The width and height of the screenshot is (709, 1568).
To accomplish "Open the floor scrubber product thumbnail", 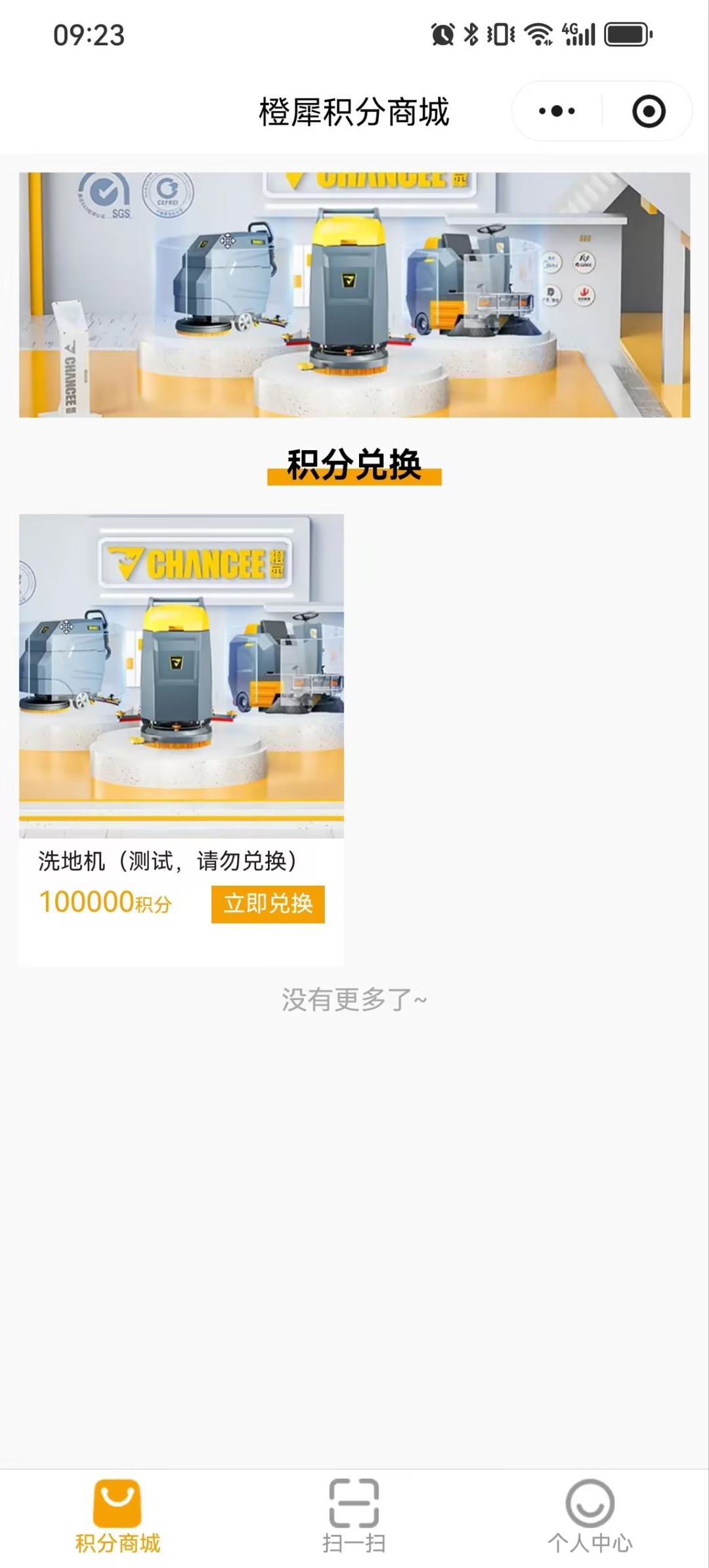I will (181, 672).
